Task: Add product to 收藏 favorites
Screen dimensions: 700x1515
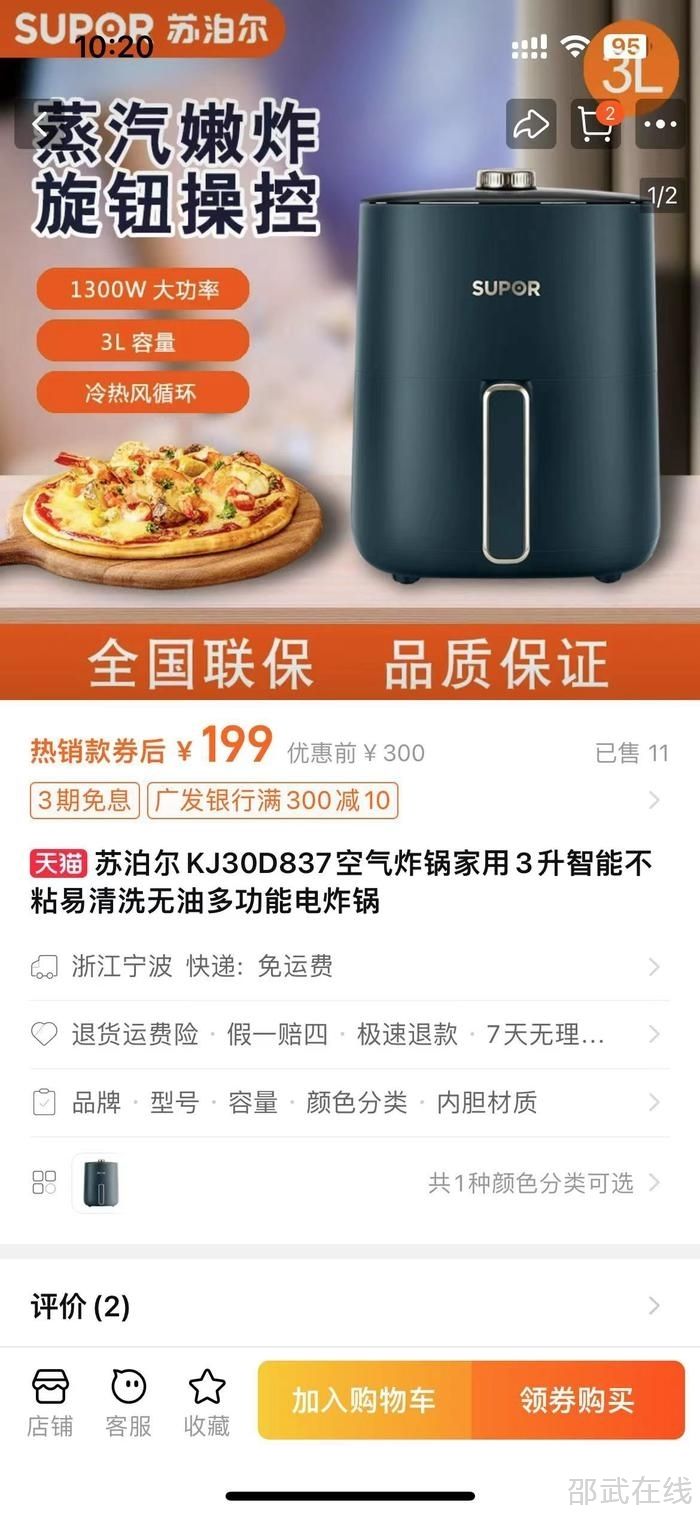Action: pos(207,1401)
